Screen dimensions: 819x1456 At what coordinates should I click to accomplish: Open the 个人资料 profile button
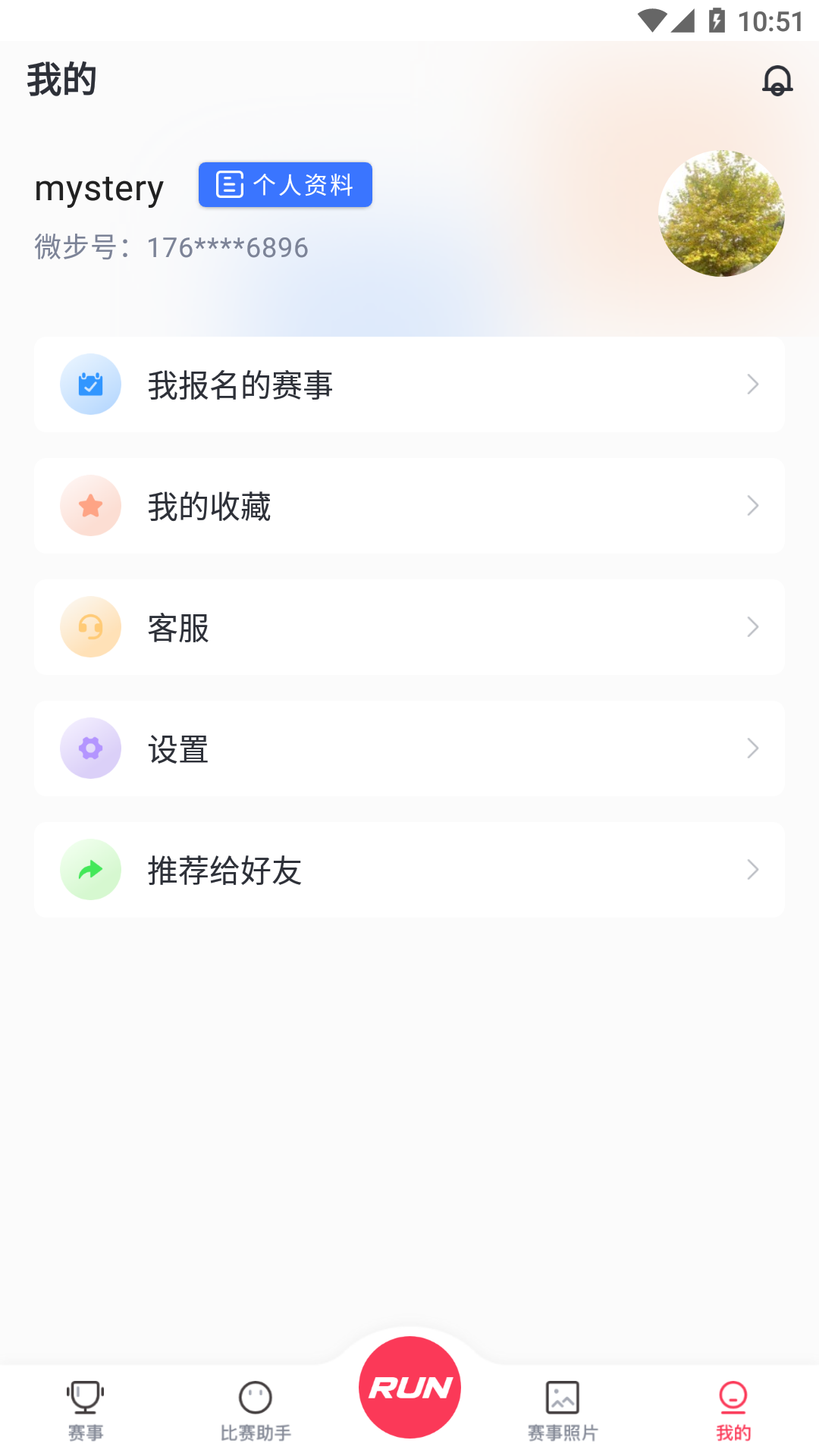point(285,184)
